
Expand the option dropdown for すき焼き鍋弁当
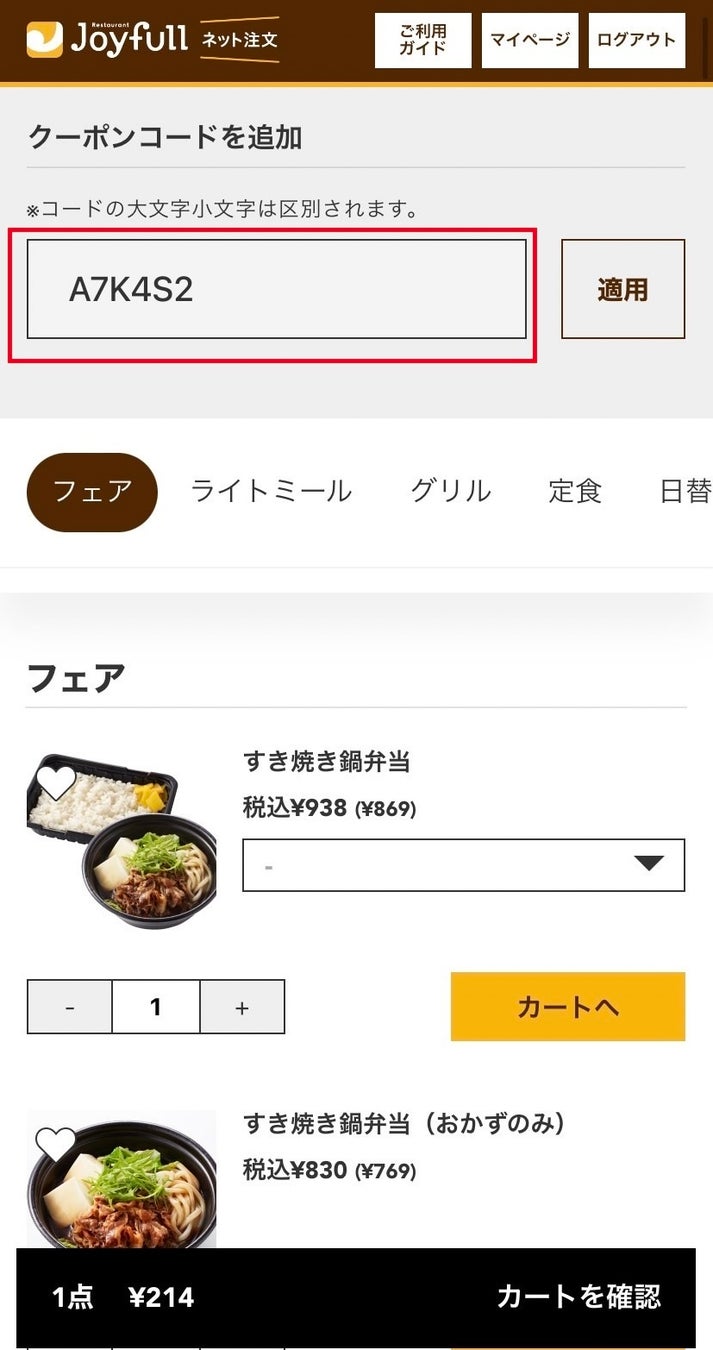click(x=464, y=865)
